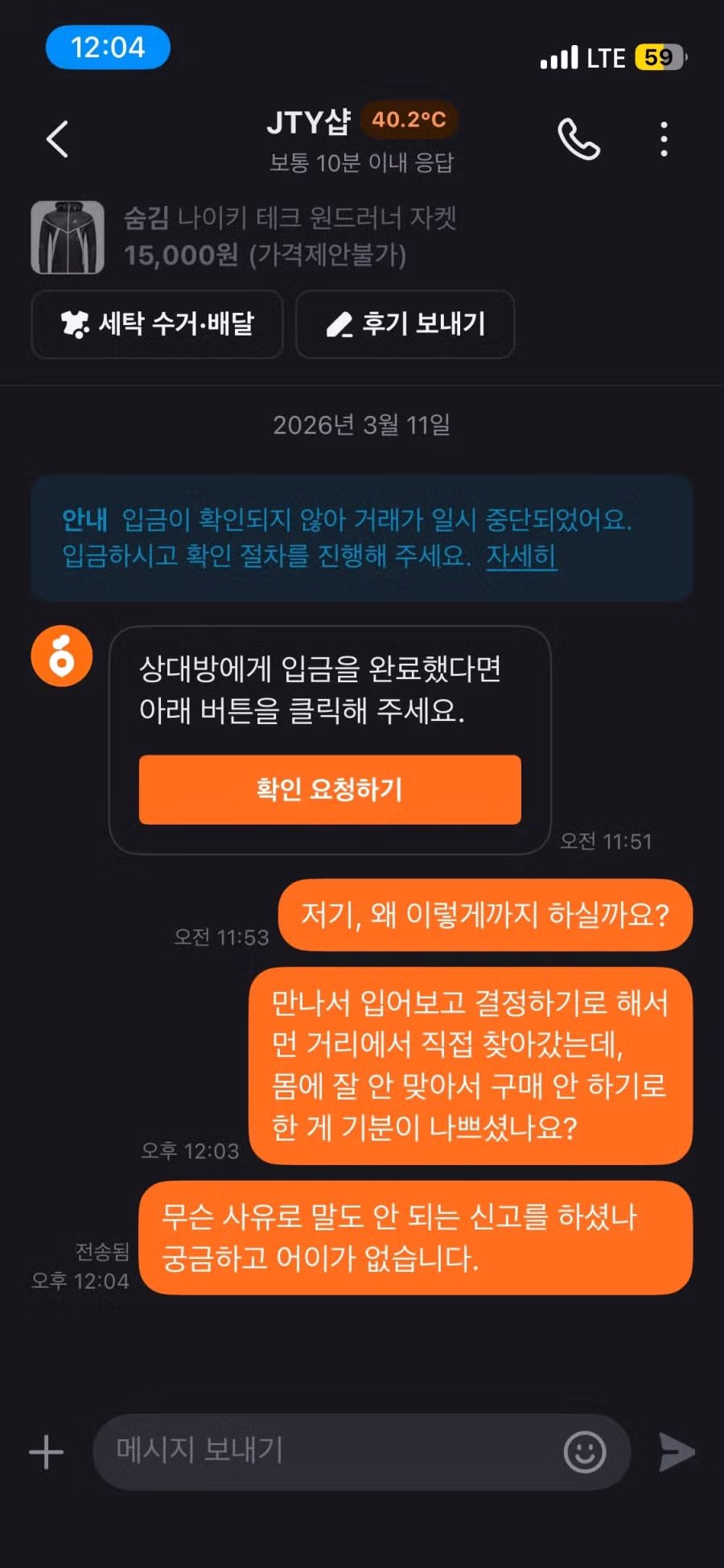Tap the 세탁 수거·배달 button
Image resolution: width=724 pixels, height=1568 pixels.
click(158, 324)
